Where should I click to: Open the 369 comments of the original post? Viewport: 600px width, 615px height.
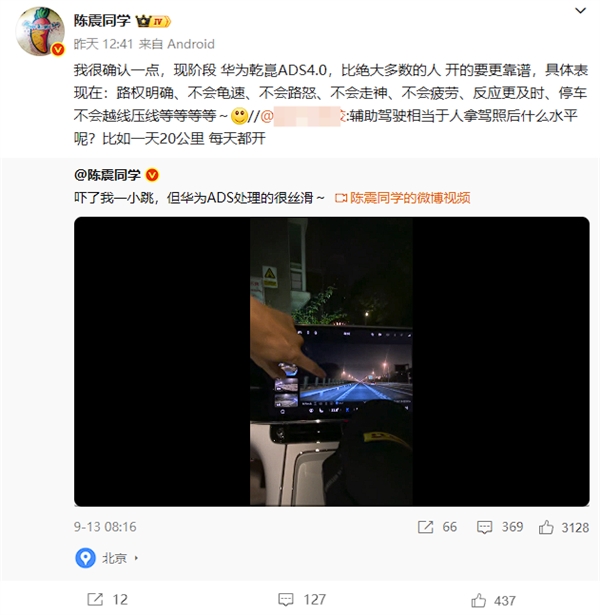[500, 527]
